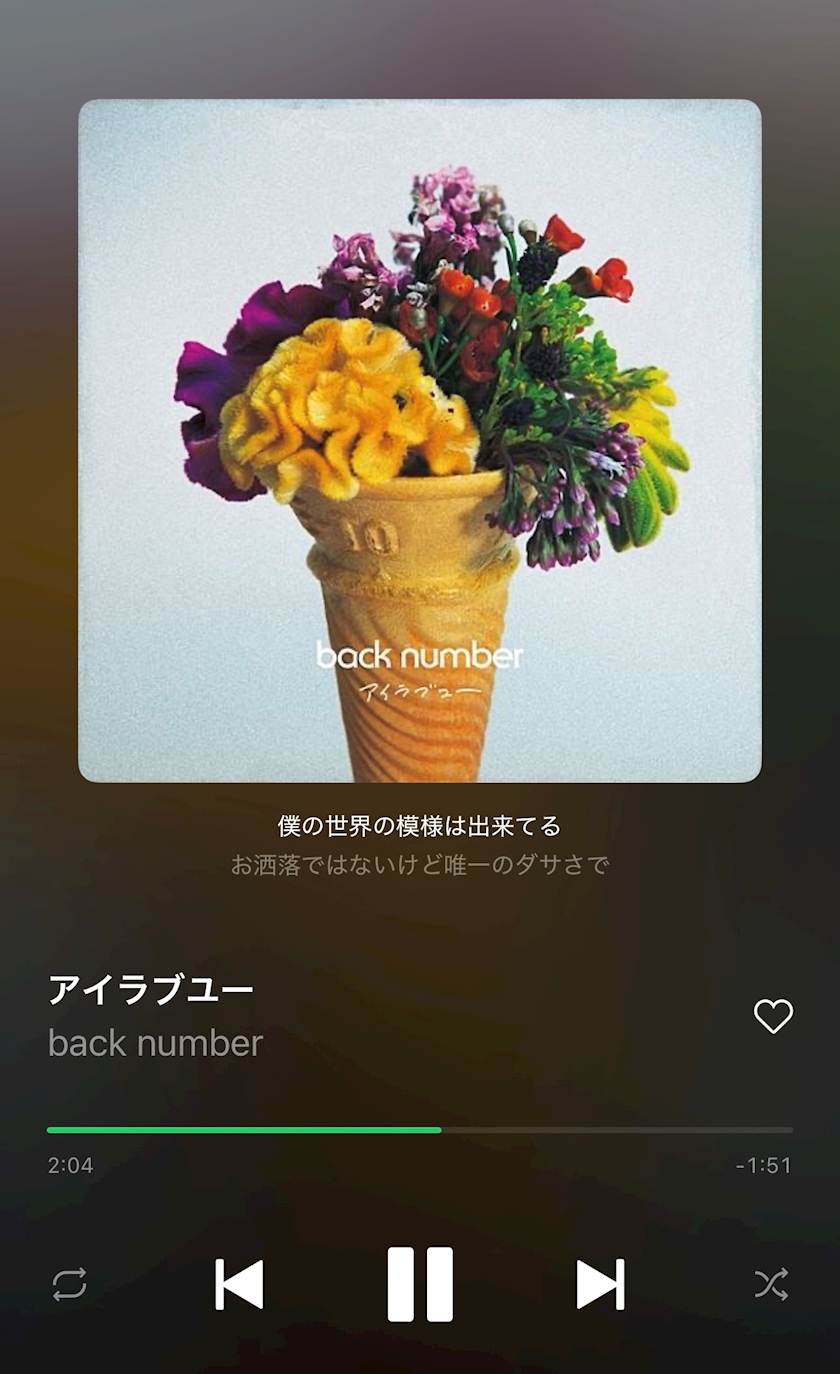Open the back number artist page
The width and height of the screenshot is (840, 1374).
(x=155, y=1043)
